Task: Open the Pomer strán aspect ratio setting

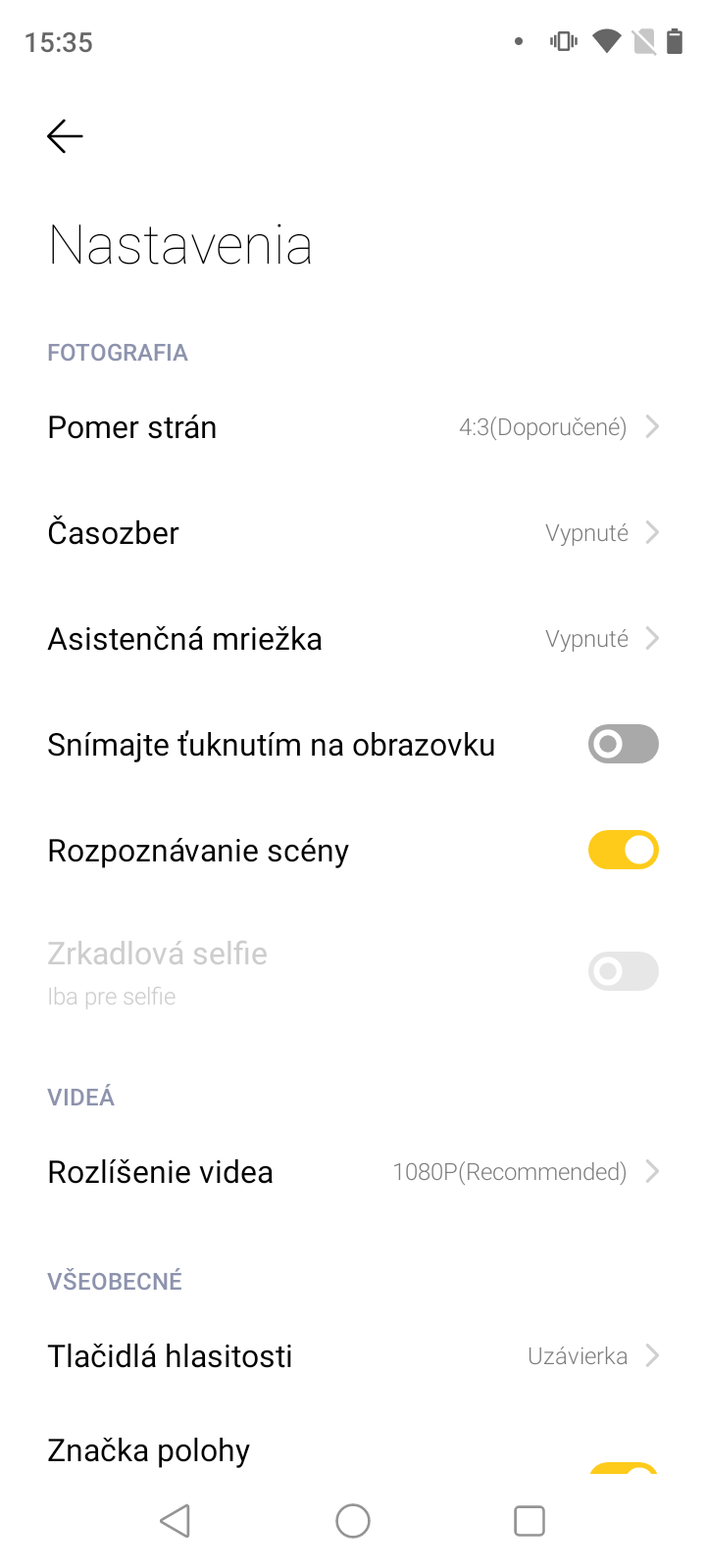Action: (x=353, y=427)
